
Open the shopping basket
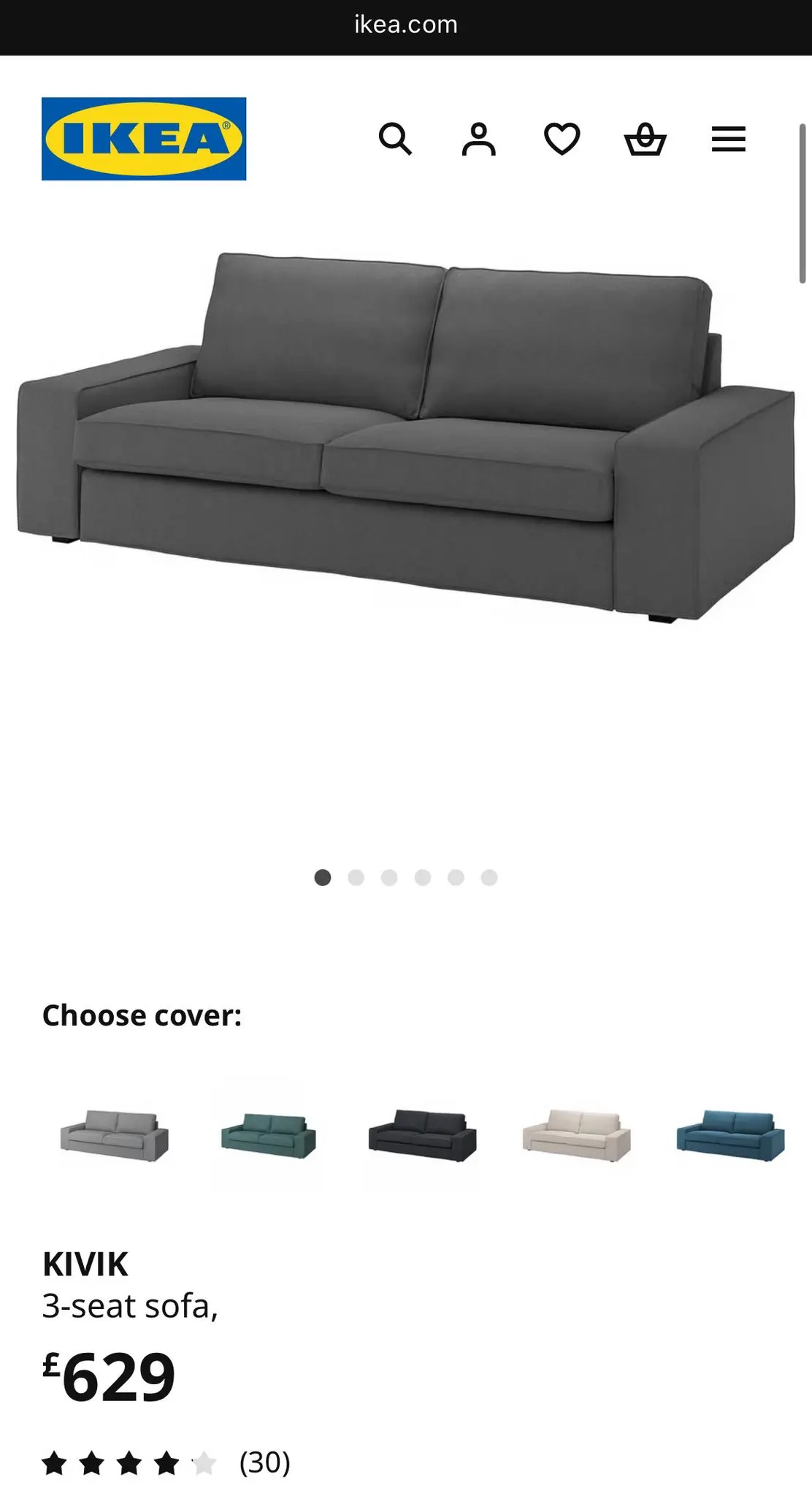coord(646,139)
